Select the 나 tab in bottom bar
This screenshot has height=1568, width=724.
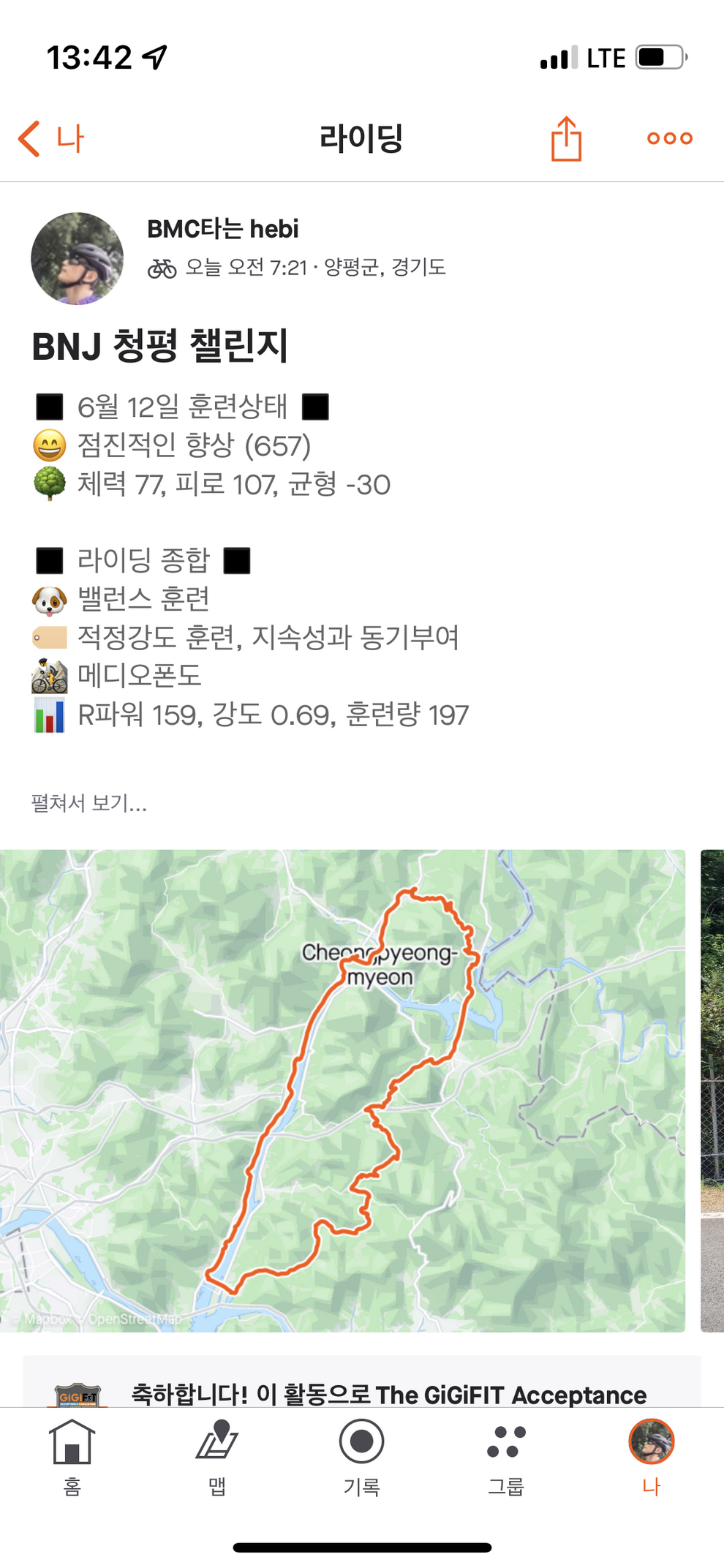coord(651,1457)
